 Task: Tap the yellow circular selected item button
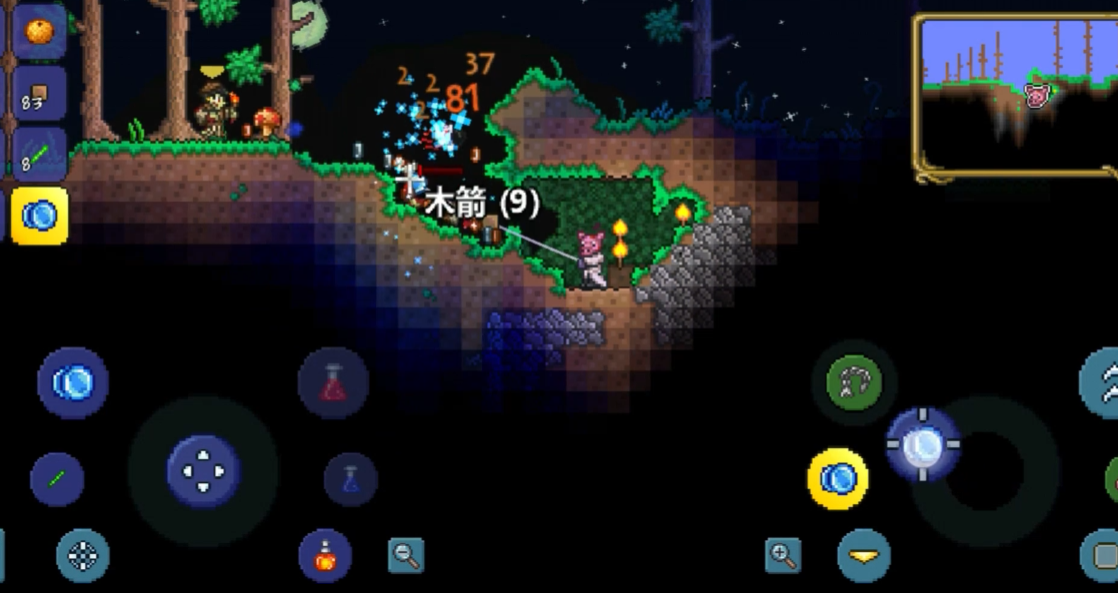click(838, 479)
